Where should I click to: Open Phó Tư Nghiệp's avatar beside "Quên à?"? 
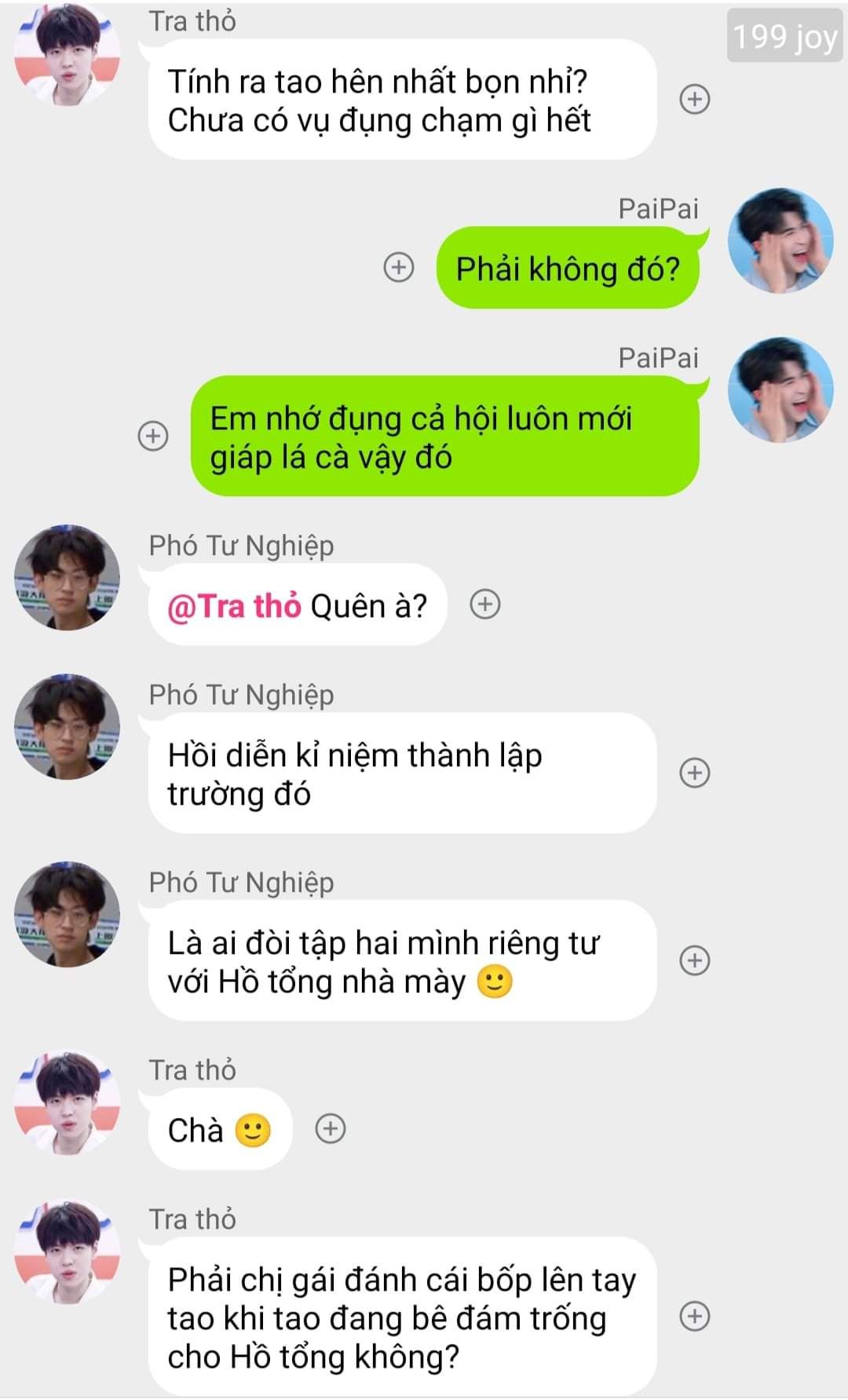tap(68, 577)
